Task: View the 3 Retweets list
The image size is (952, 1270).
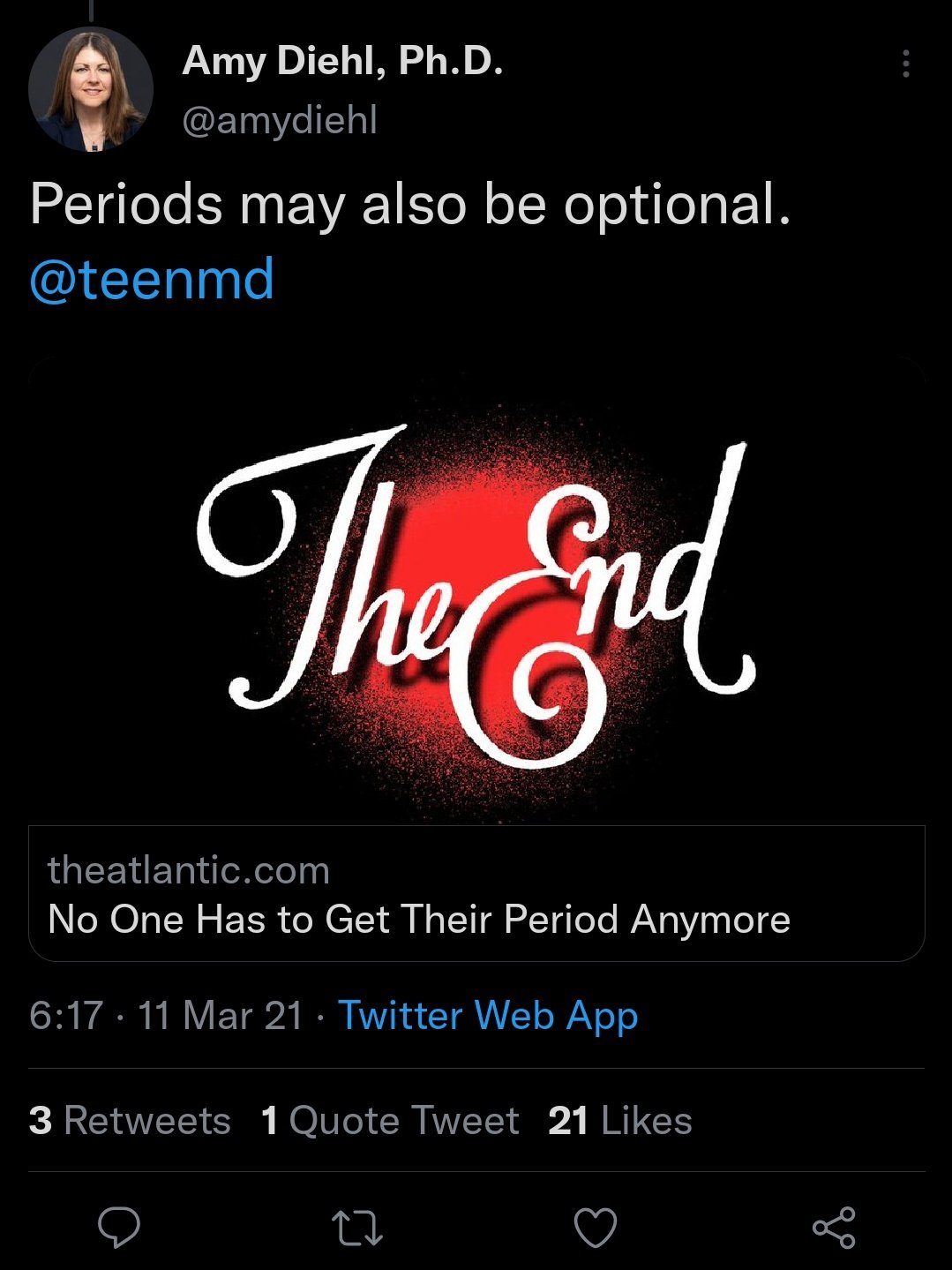Action: [x=130, y=1121]
